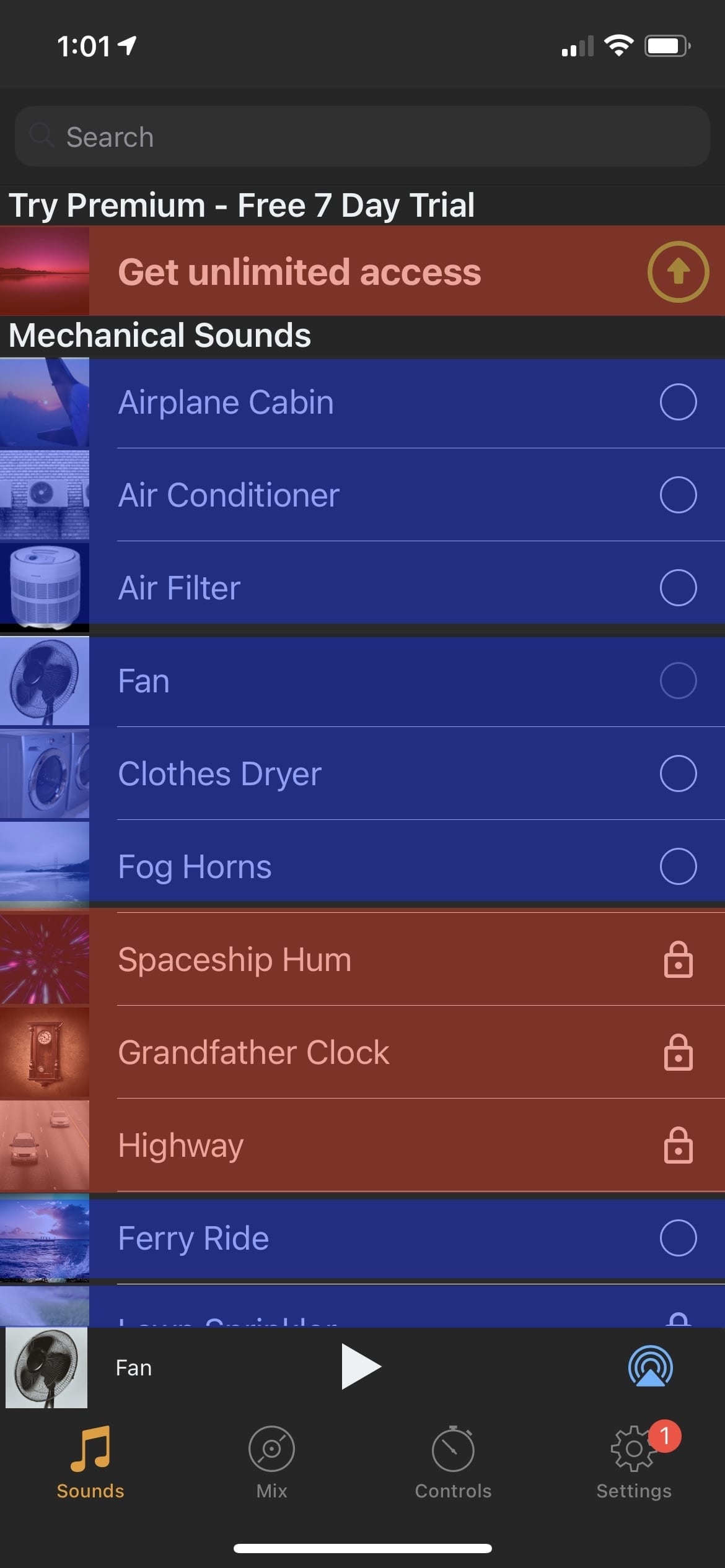Tap the Get unlimited access banner

pyautogui.click(x=362, y=272)
